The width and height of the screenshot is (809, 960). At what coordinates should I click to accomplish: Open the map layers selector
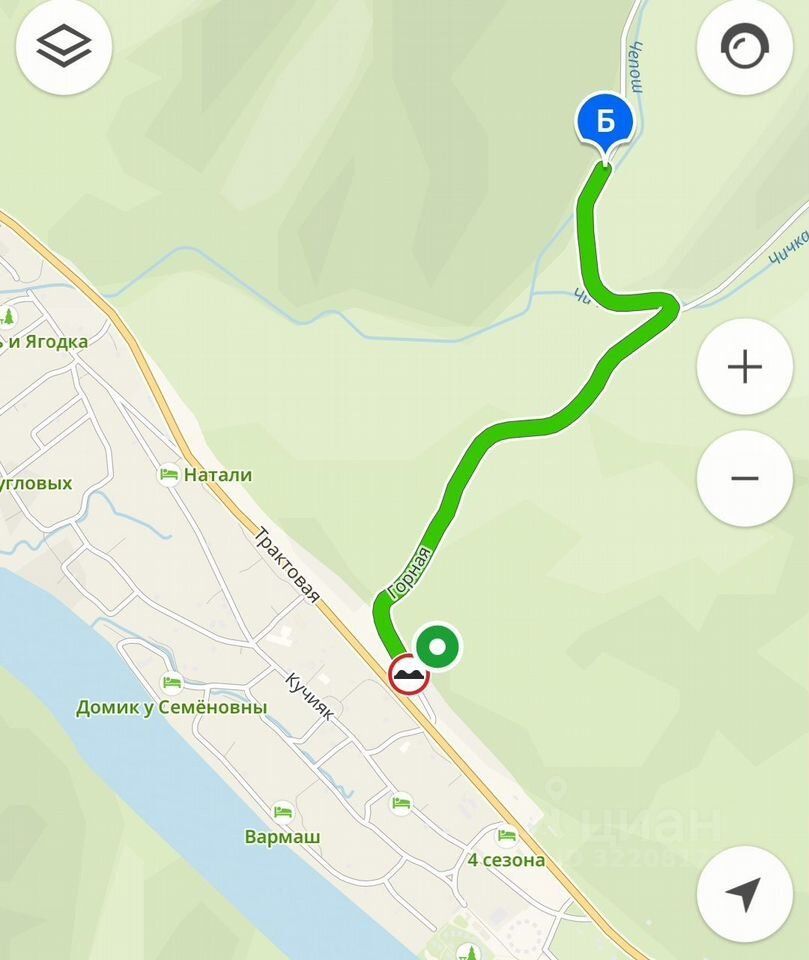click(64, 47)
